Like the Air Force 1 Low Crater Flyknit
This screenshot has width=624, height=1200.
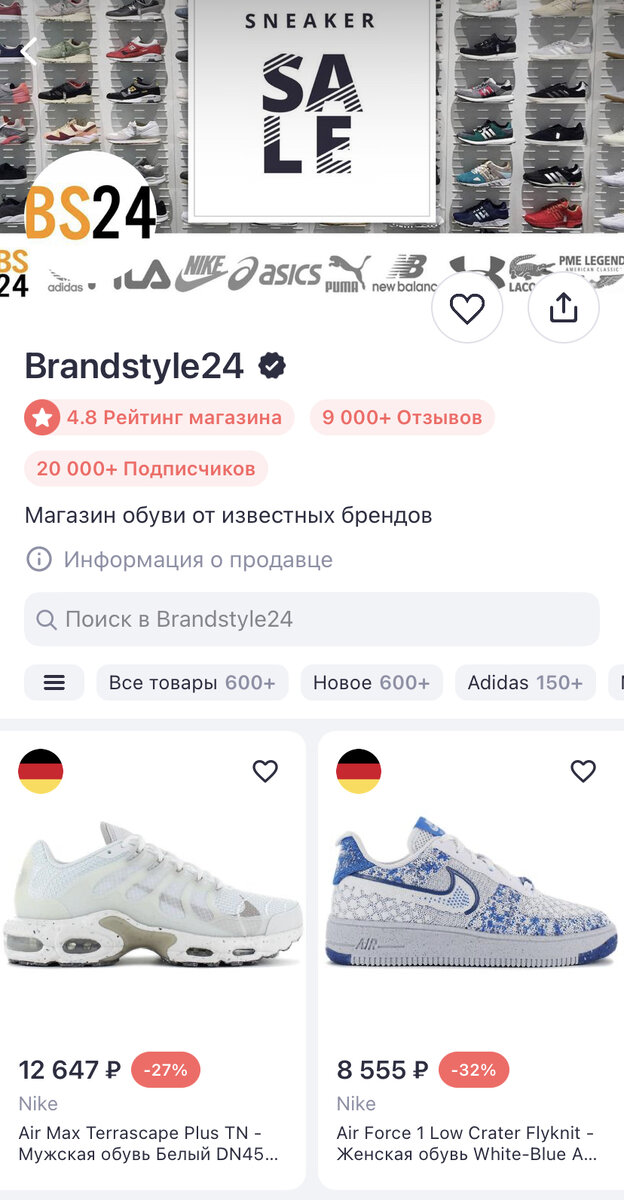pos(583,771)
